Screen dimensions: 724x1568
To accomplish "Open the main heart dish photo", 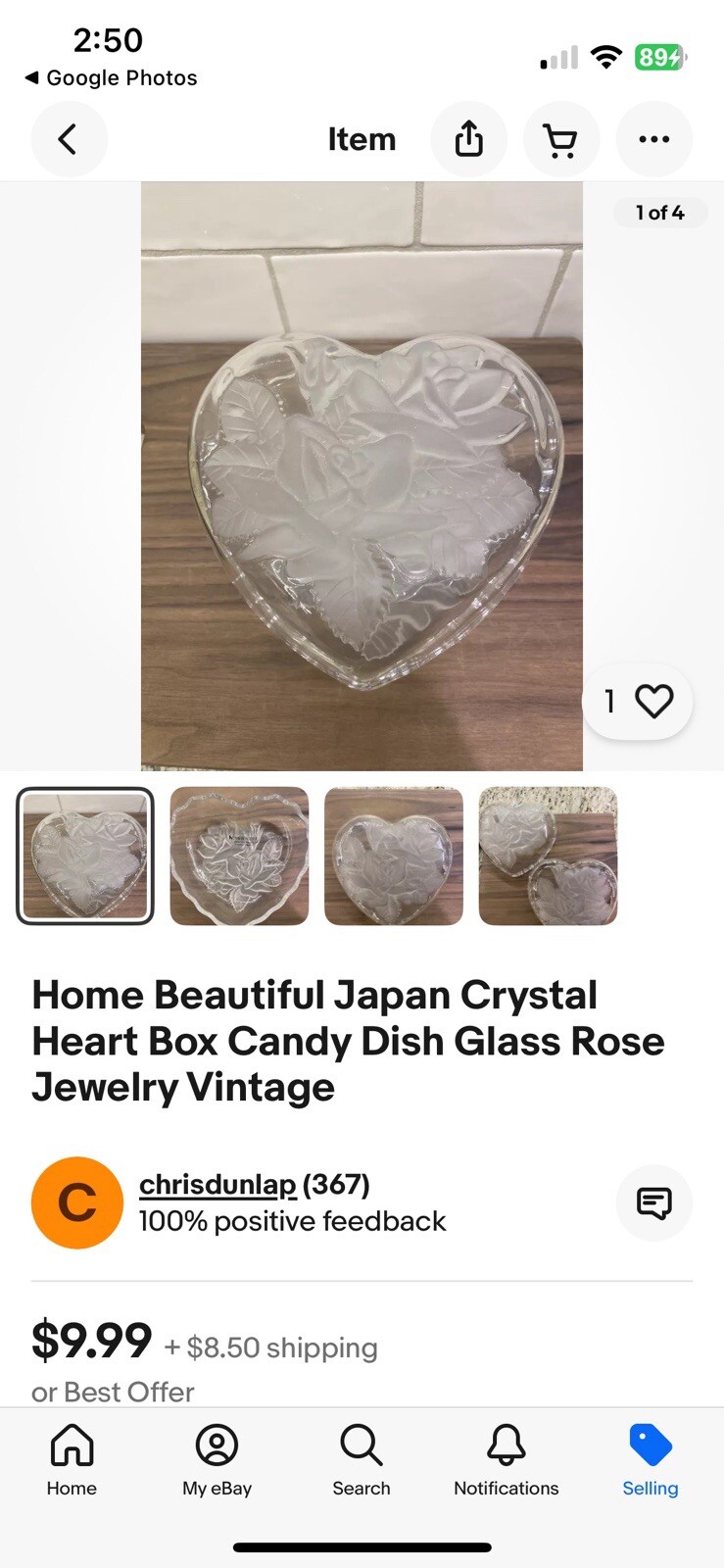I will (362, 475).
